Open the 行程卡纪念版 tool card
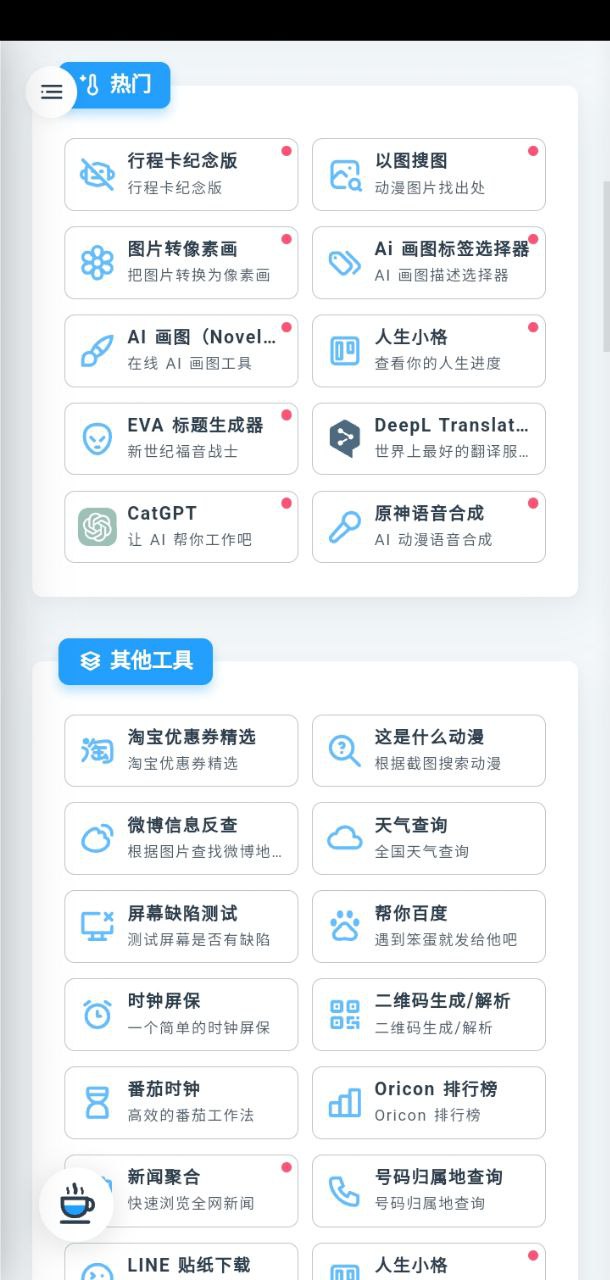 181,175
